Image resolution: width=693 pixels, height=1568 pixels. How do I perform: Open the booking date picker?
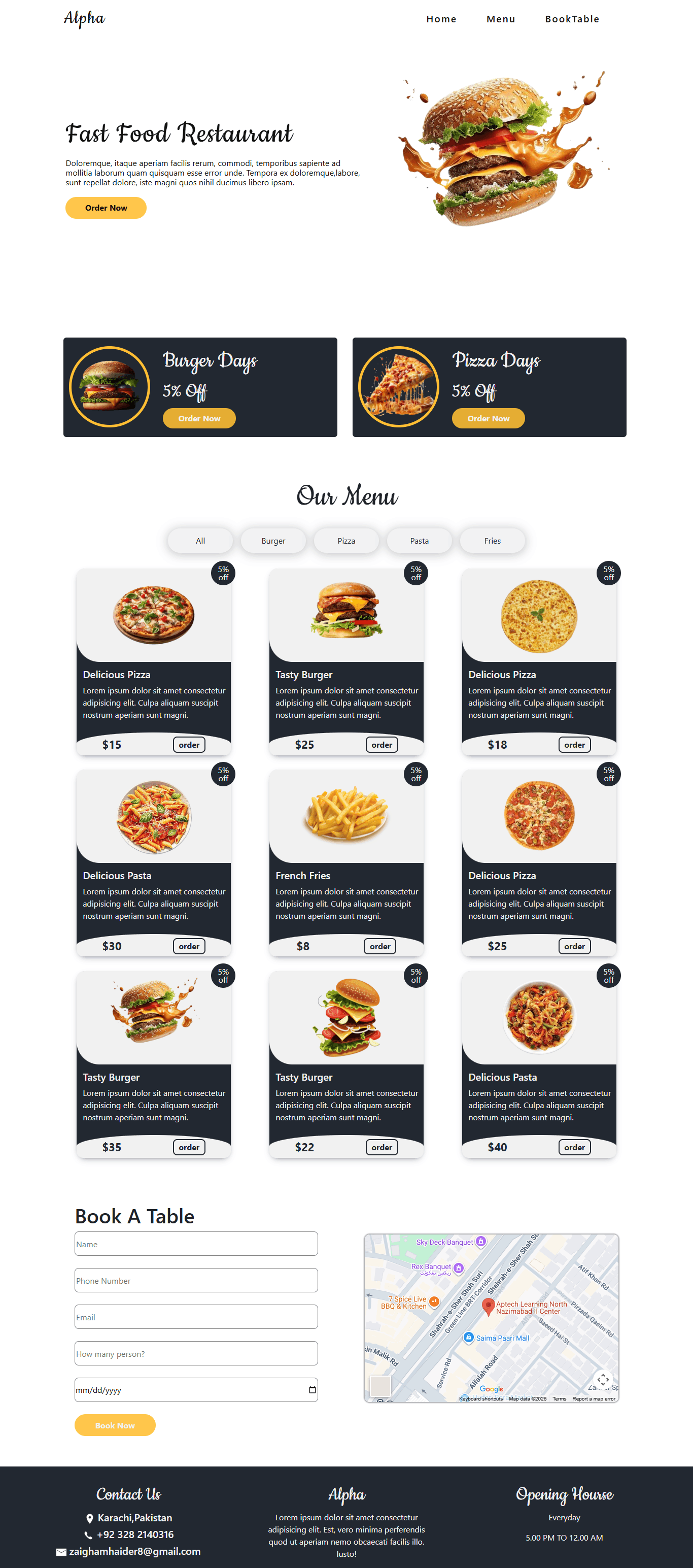pos(312,1390)
